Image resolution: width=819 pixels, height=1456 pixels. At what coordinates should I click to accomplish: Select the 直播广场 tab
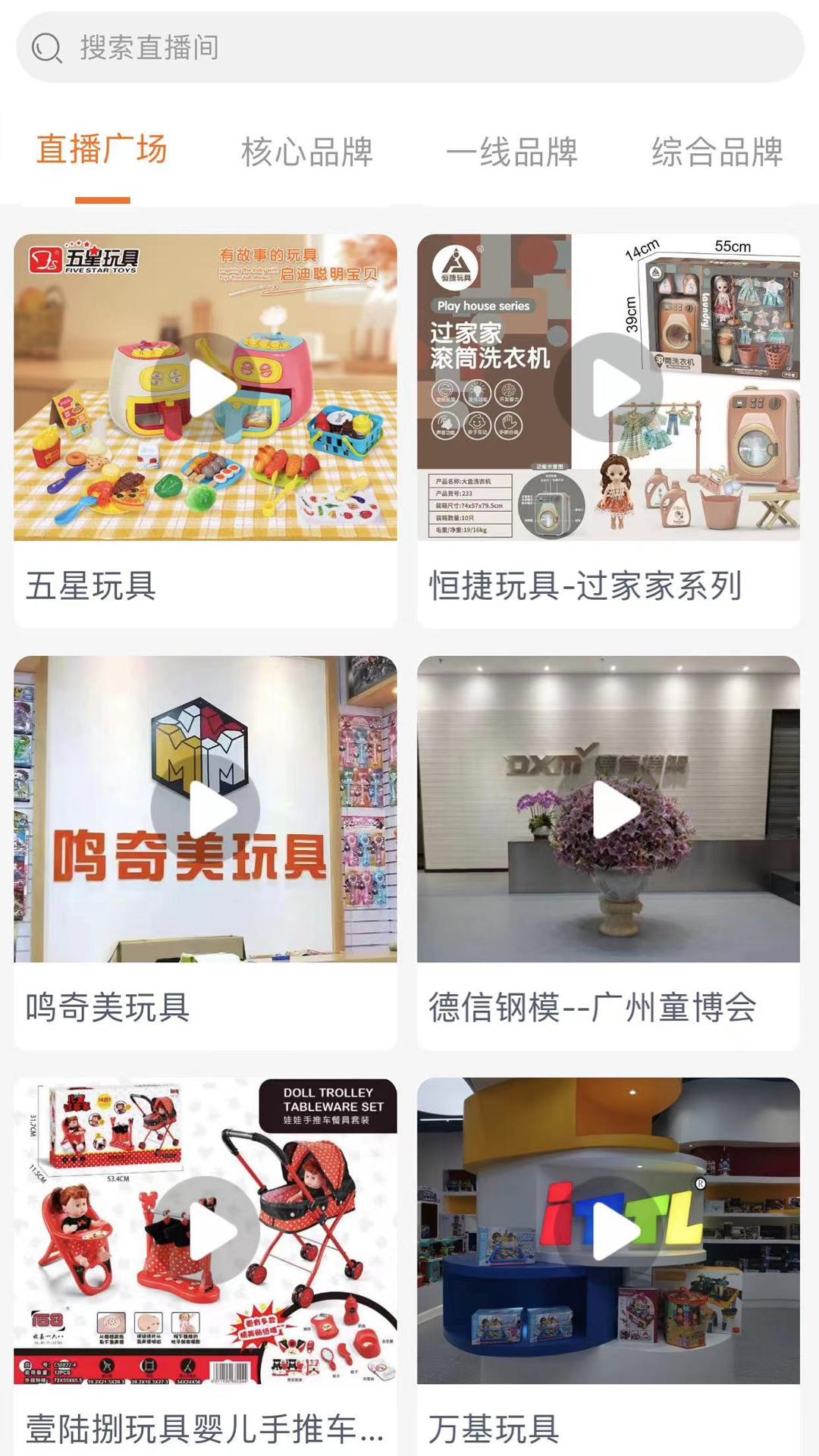[x=102, y=150]
